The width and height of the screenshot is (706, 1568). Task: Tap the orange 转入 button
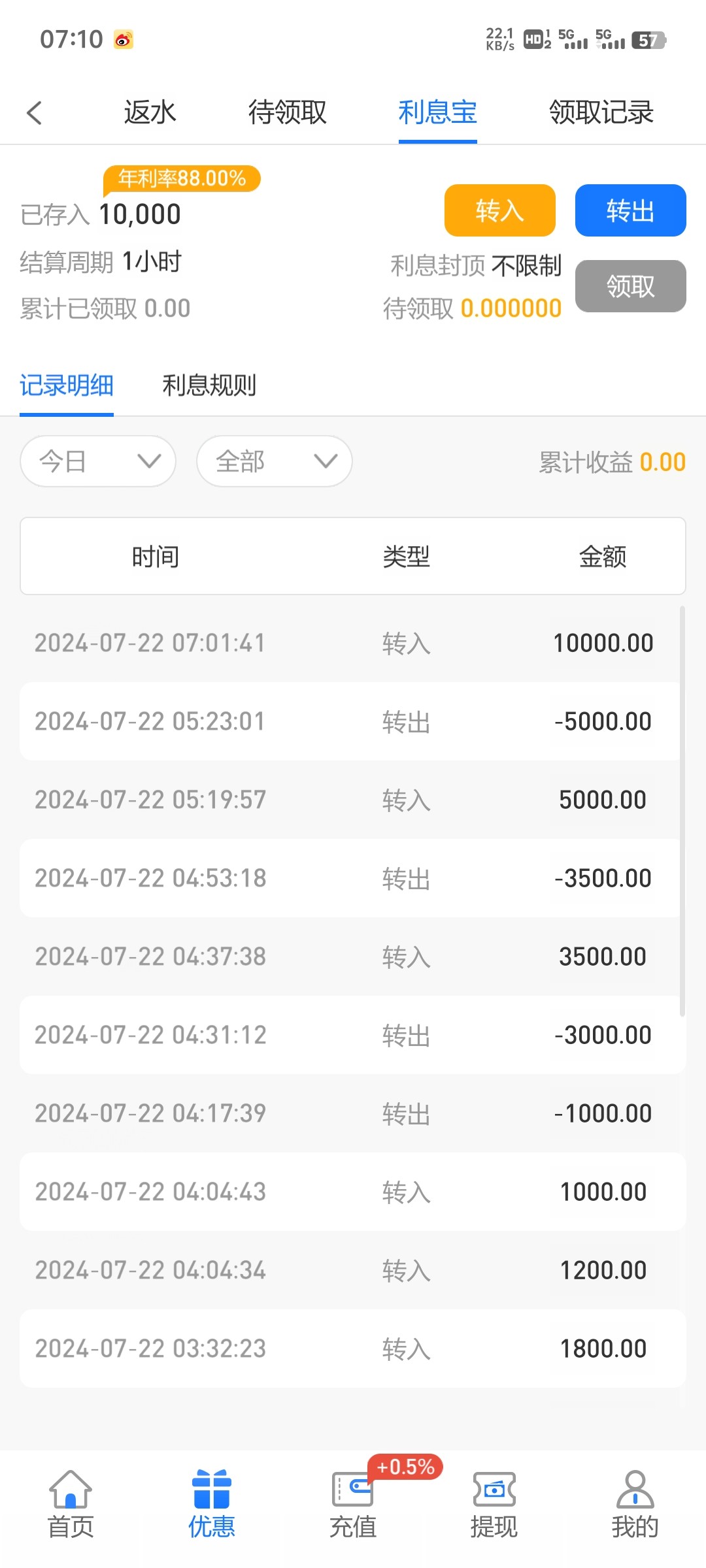499,210
